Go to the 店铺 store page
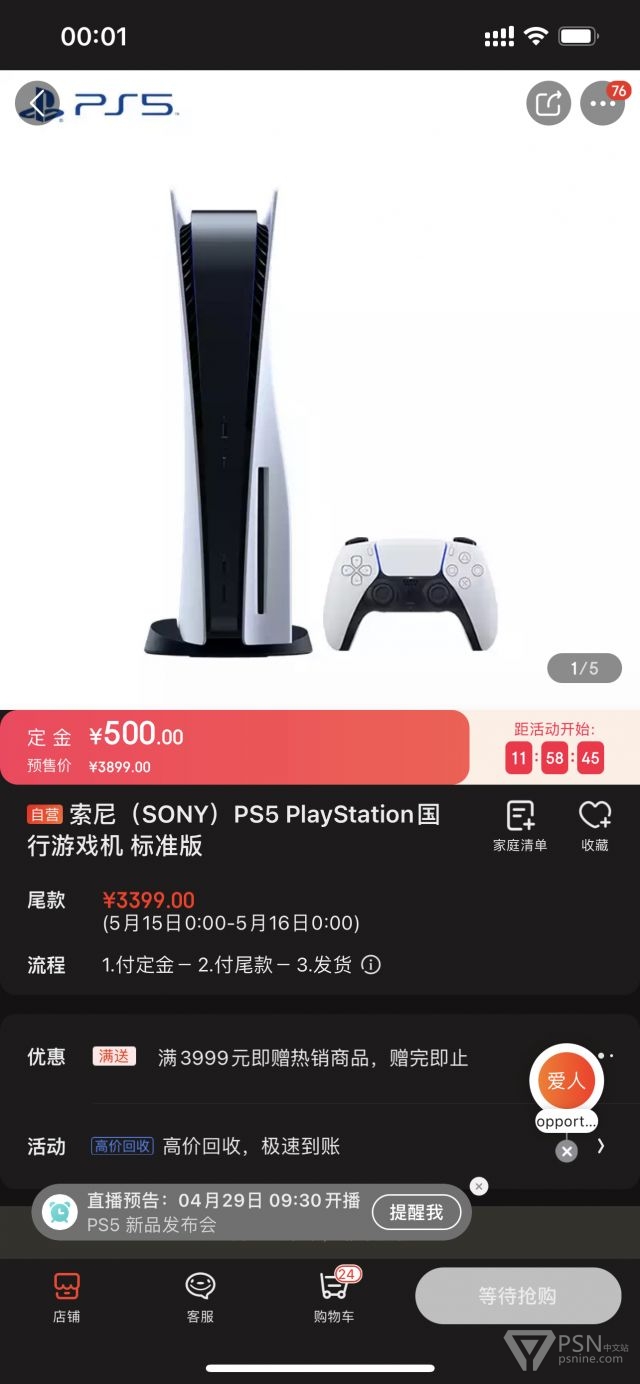The height and width of the screenshot is (1384, 640). 66,1297
